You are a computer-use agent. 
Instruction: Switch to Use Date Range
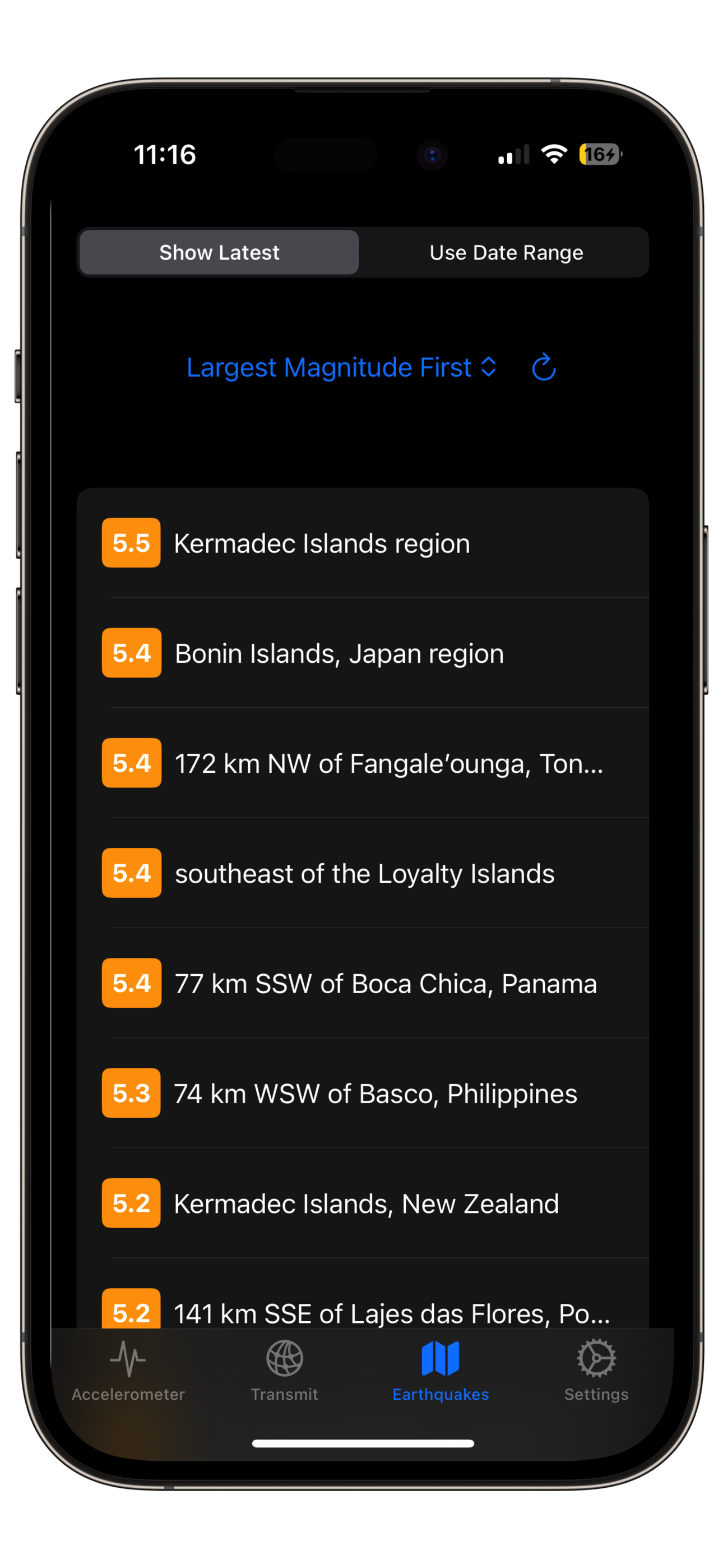[506, 252]
